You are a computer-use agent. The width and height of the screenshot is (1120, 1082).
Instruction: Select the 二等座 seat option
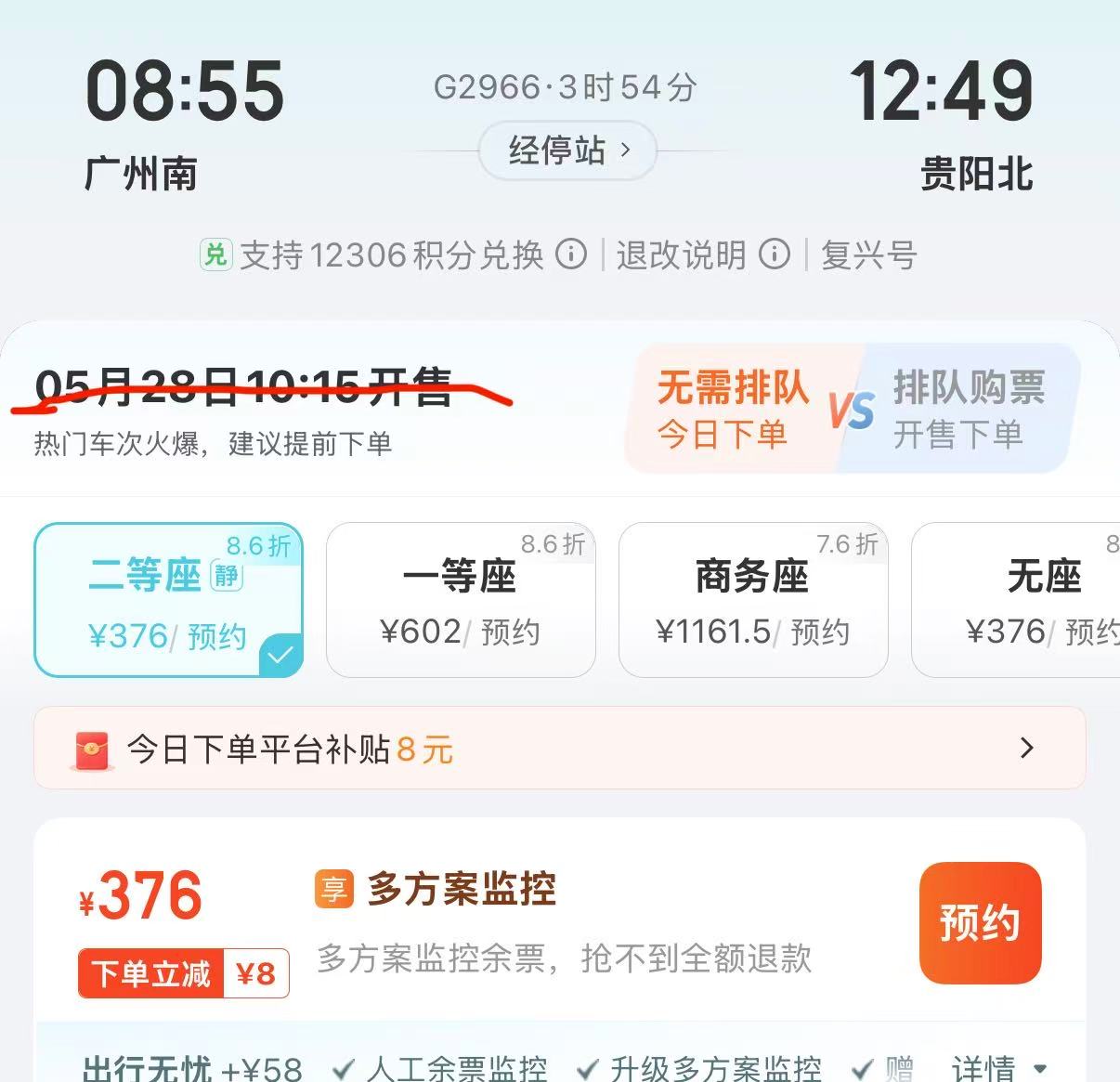168,600
